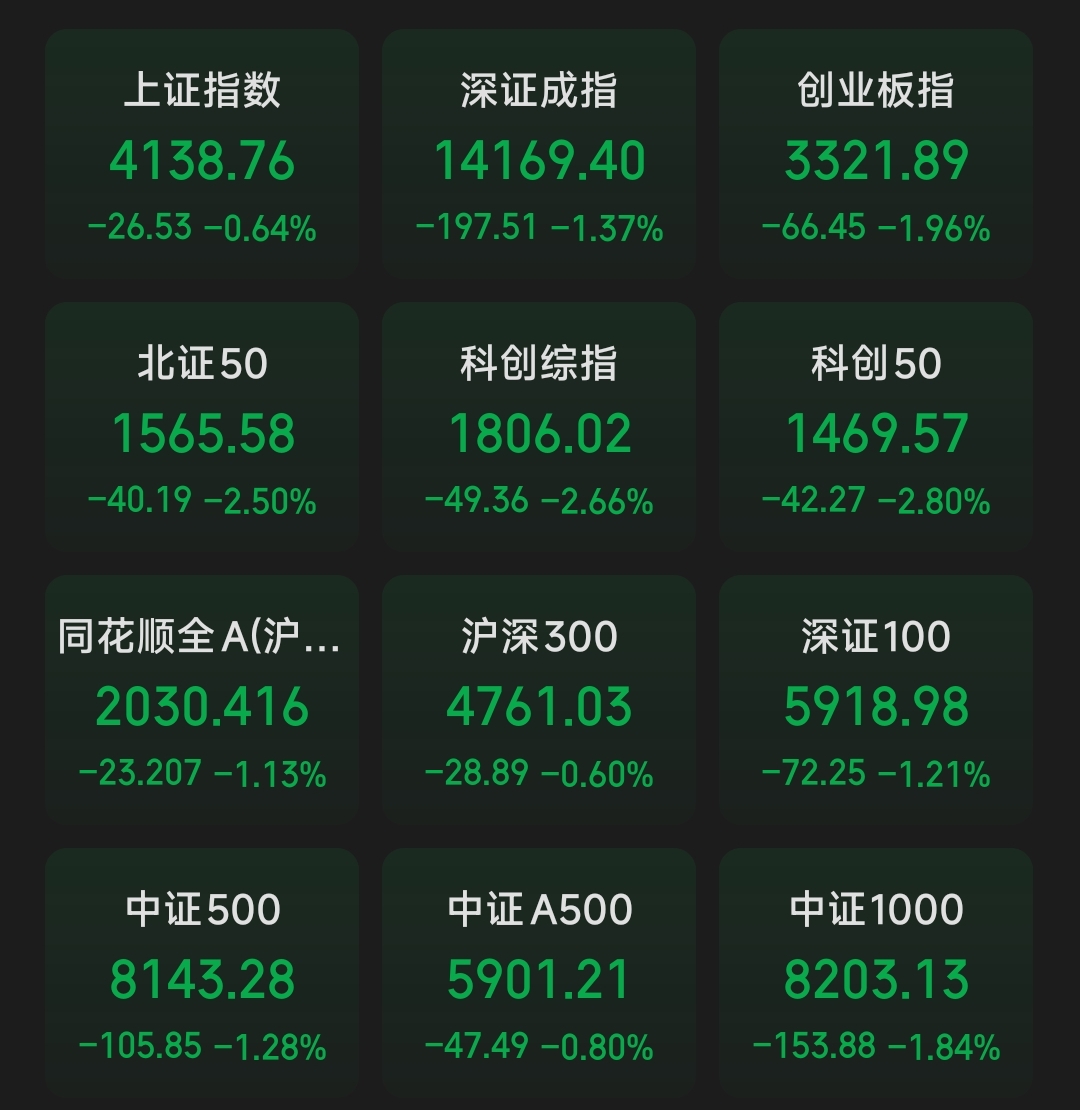The height and width of the screenshot is (1110, 1080).
Task: Select the 北证50 card
Action: point(201,425)
